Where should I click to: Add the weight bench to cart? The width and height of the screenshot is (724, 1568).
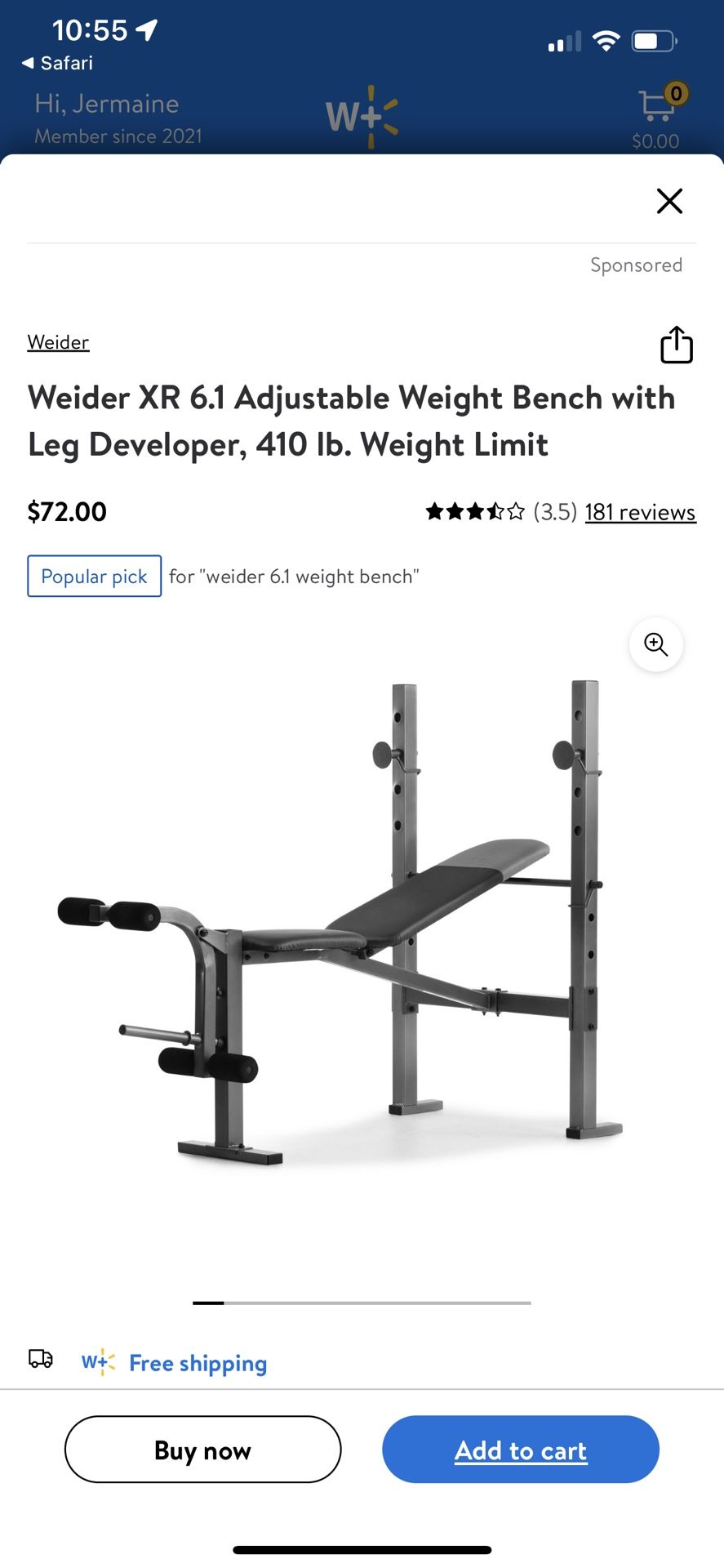pos(520,1449)
